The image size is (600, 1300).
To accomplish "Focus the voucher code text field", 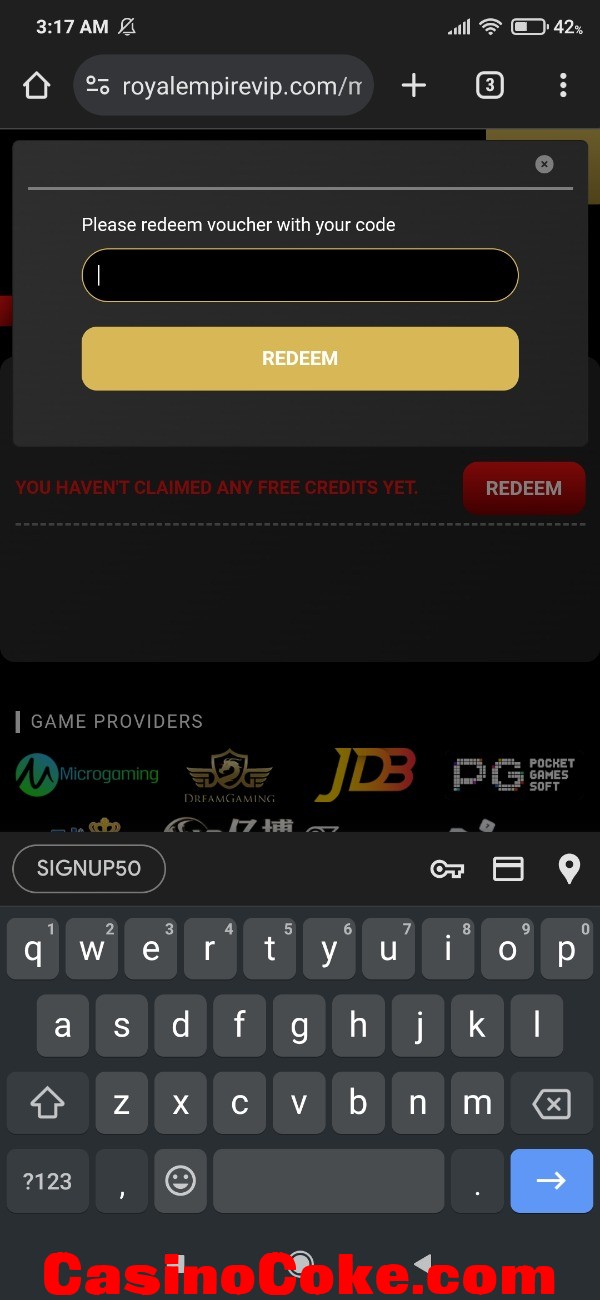I will [x=300, y=275].
